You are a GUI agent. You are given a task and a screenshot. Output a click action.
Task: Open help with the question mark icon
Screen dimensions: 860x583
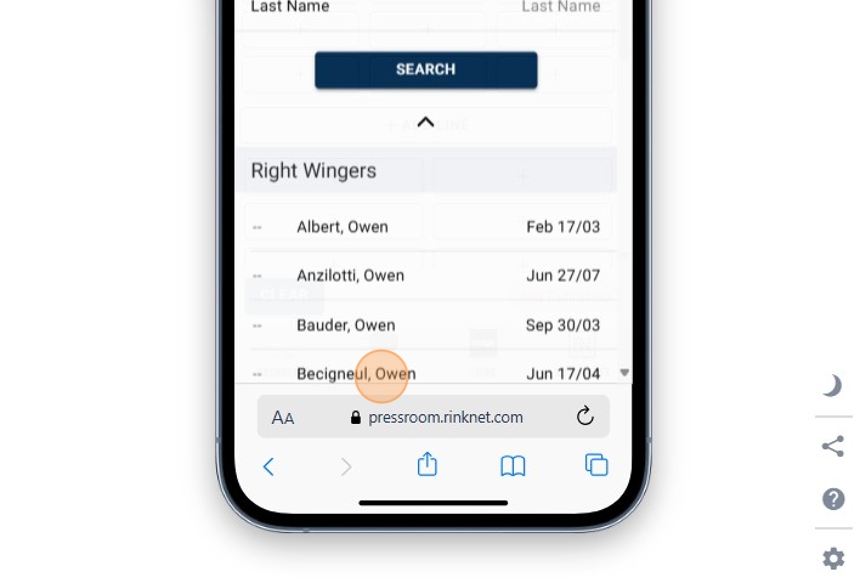tap(833, 499)
